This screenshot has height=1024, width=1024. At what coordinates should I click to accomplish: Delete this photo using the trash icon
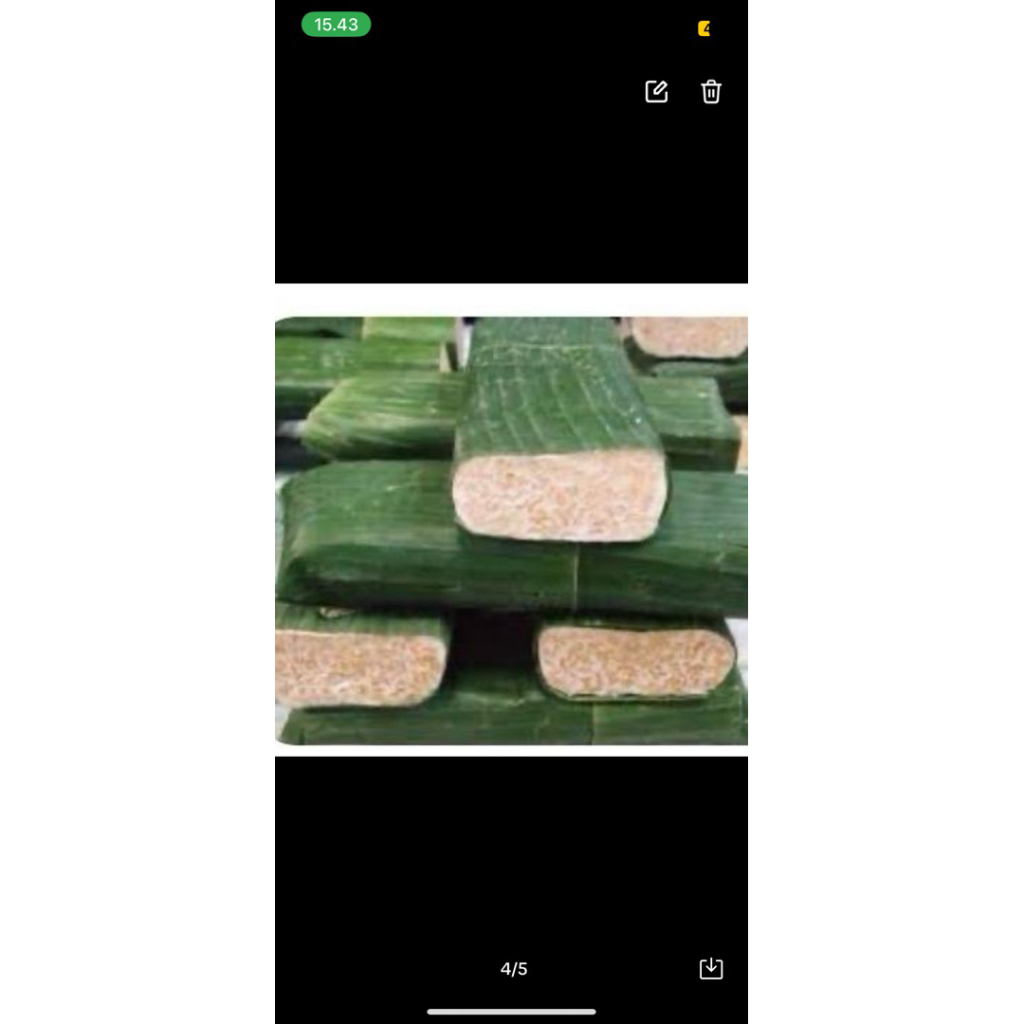pos(711,92)
